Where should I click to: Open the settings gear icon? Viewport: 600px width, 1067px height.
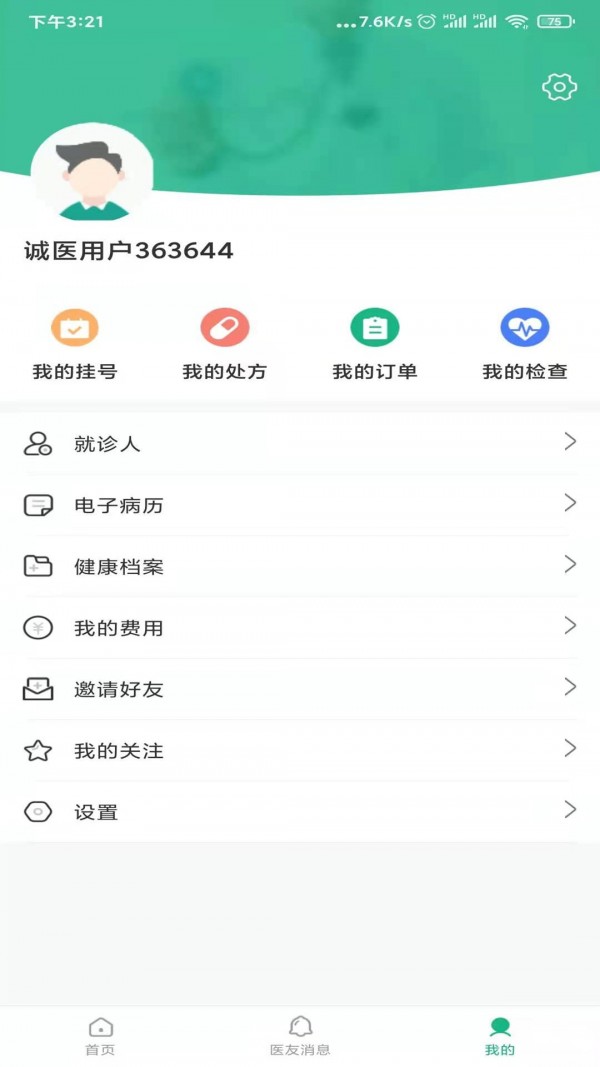pos(559,87)
